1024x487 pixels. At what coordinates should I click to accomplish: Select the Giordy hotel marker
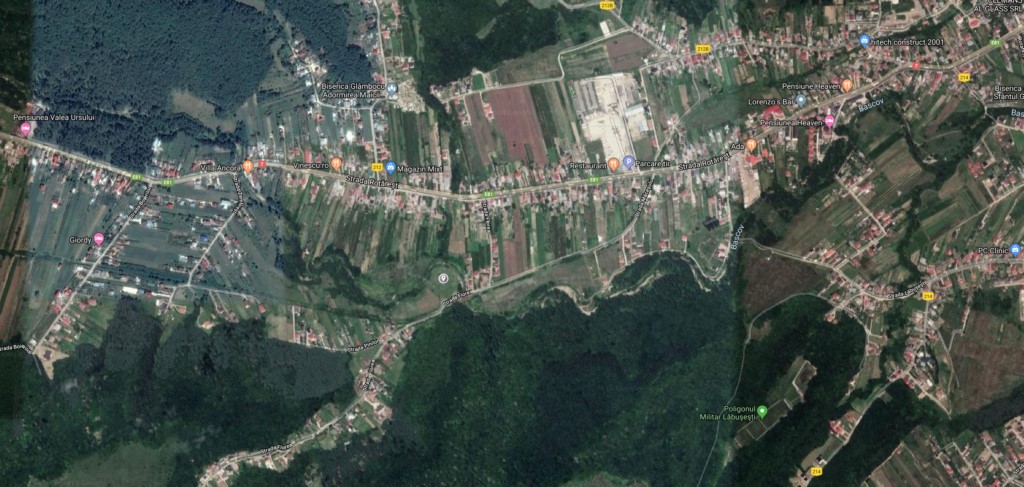click(99, 239)
